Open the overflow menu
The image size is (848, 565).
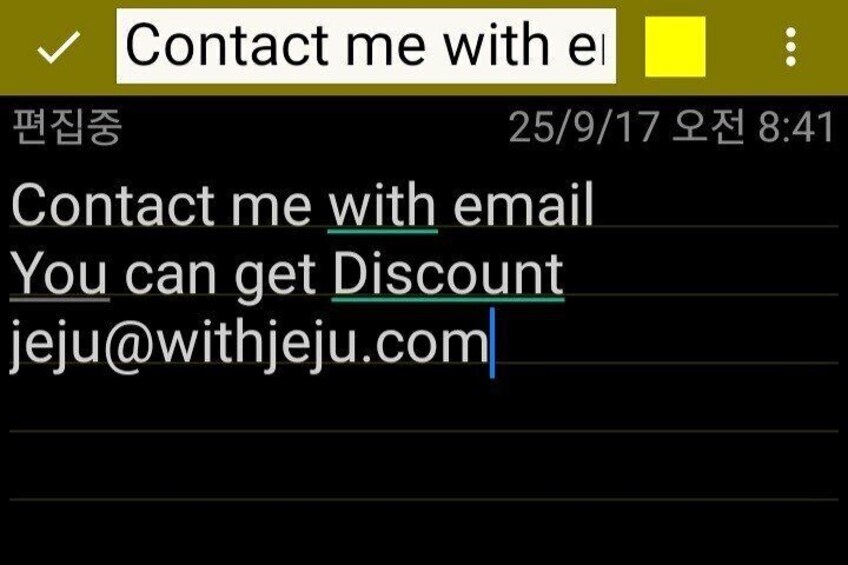point(791,47)
